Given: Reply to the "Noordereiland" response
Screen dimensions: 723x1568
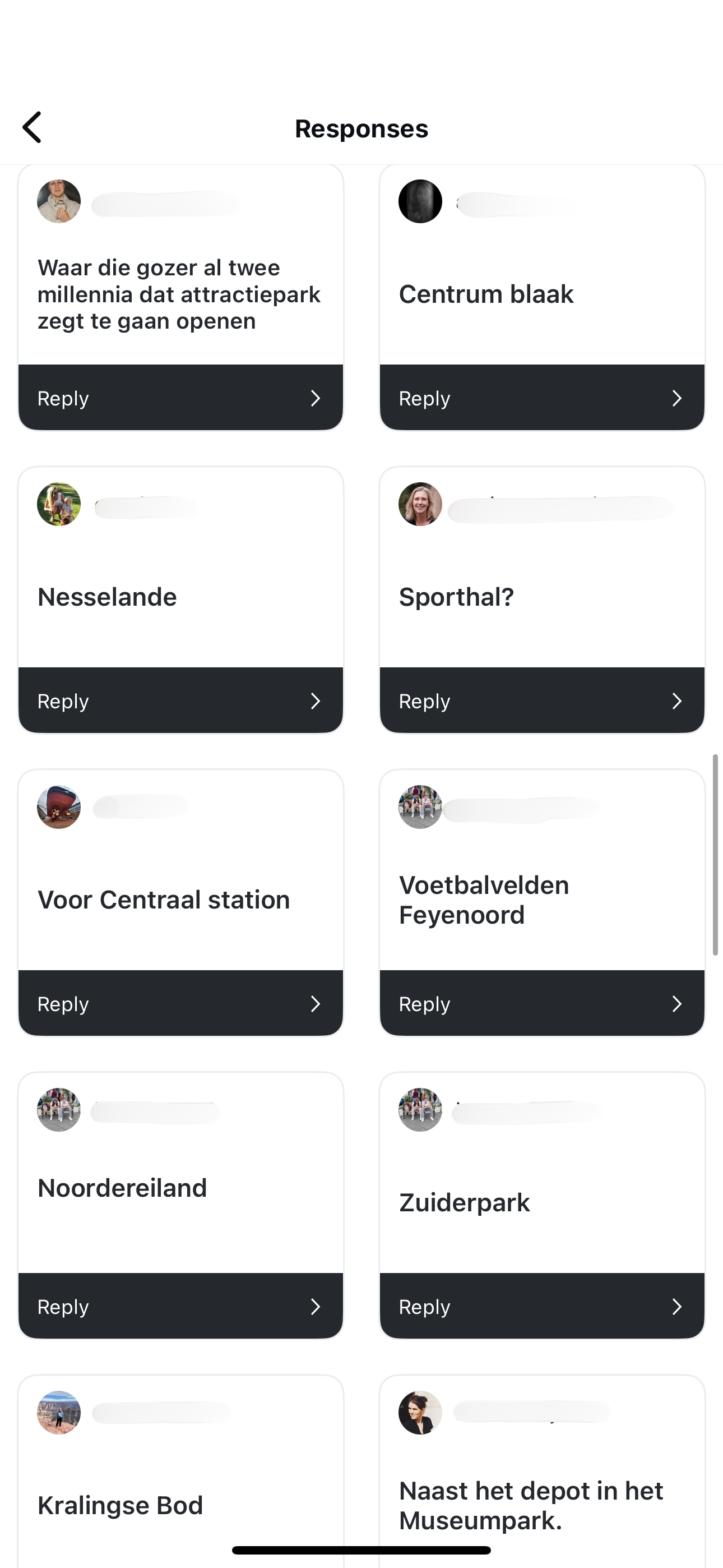Looking at the screenshot, I should pyautogui.click(x=180, y=1306).
